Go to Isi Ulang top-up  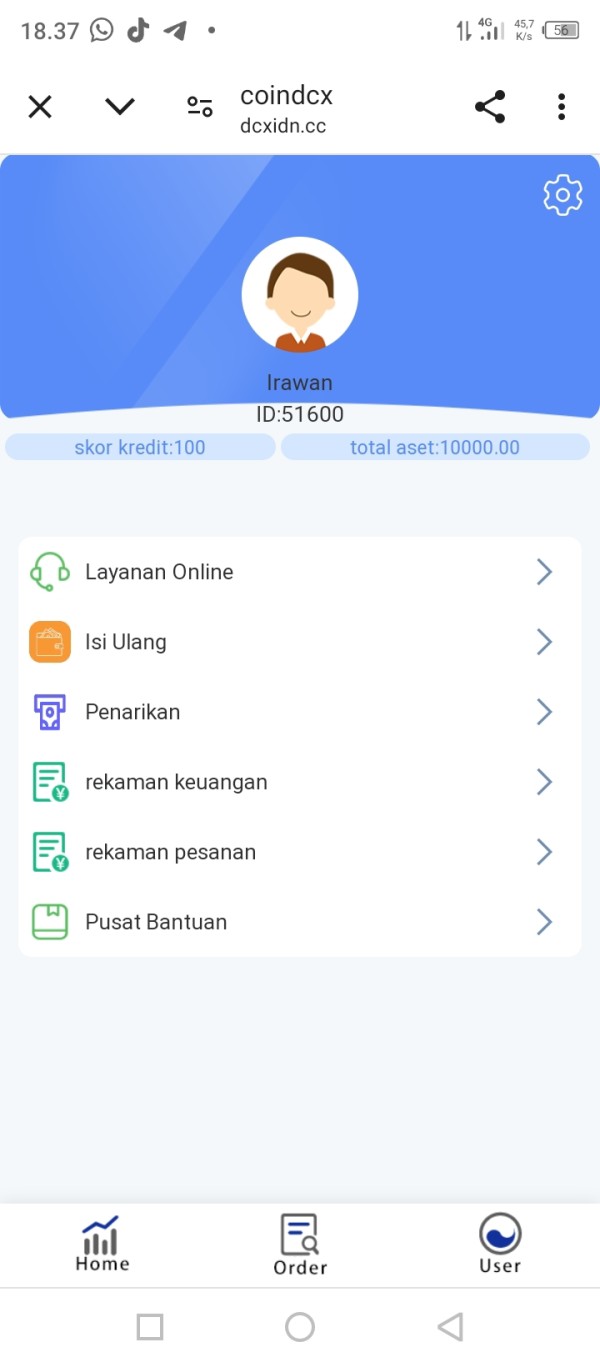[x=300, y=642]
